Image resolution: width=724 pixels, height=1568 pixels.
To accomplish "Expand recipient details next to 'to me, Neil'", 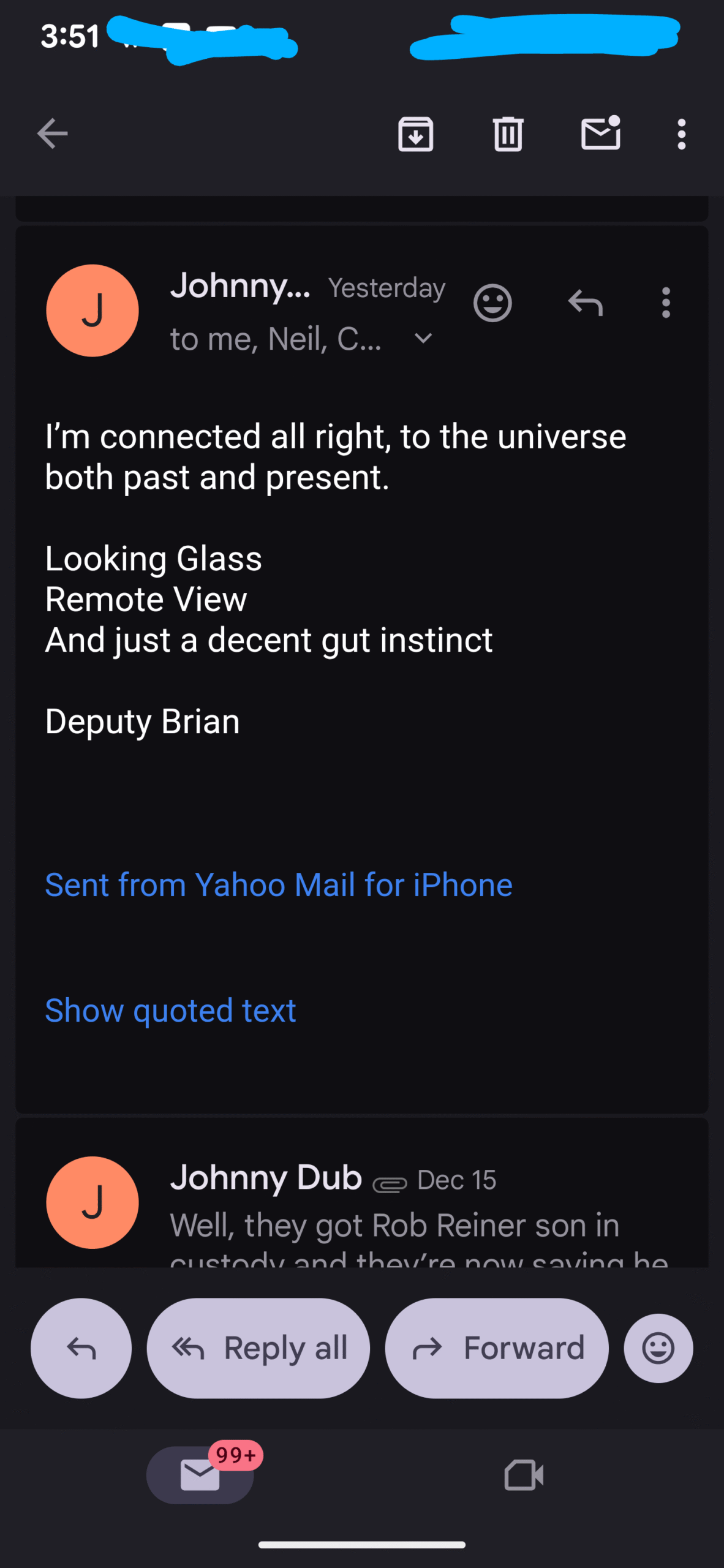I will (x=423, y=338).
